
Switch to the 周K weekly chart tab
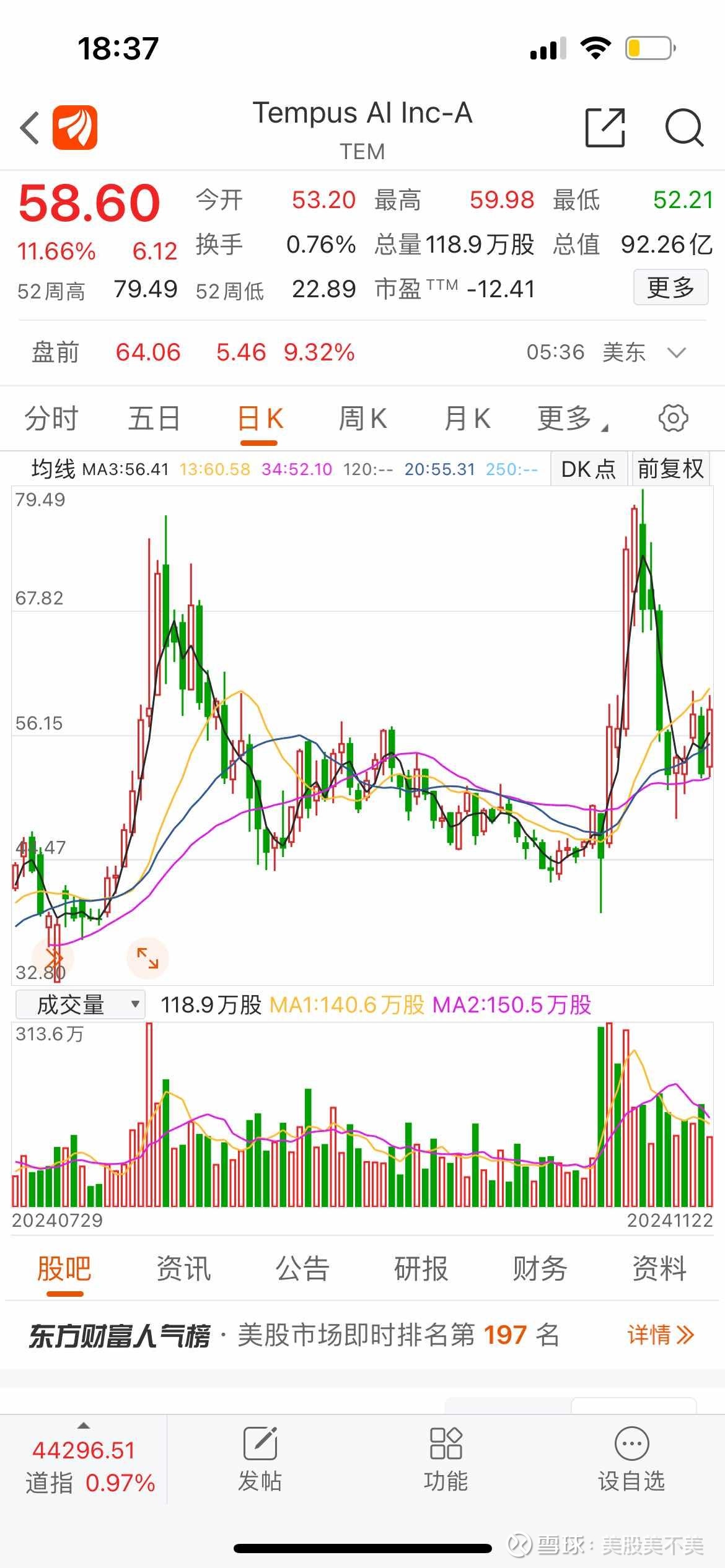[x=362, y=418]
